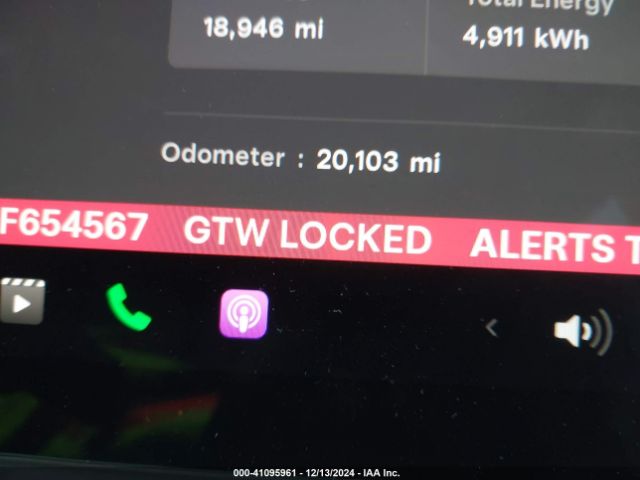Open the Phone app
This screenshot has width=640, height=480.
pyautogui.click(x=129, y=307)
